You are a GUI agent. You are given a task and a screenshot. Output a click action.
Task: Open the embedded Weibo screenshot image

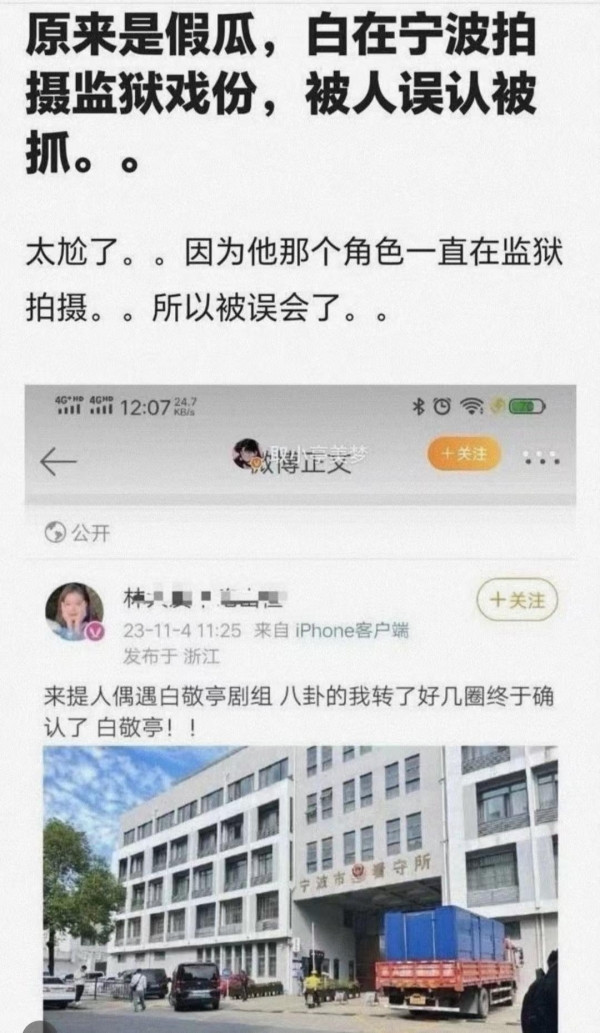[x=300, y=700]
